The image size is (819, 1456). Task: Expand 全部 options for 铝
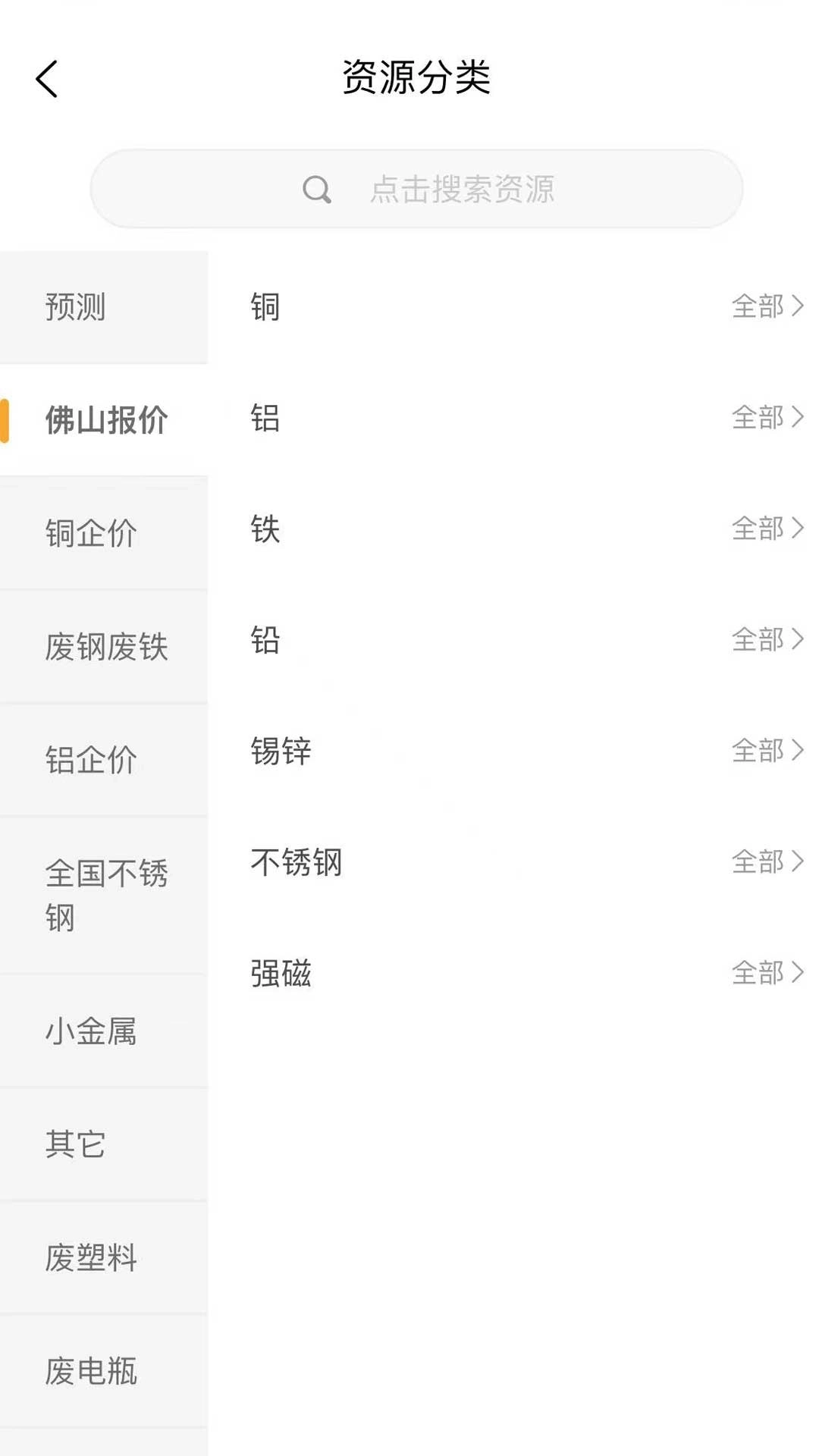[766, 418]
